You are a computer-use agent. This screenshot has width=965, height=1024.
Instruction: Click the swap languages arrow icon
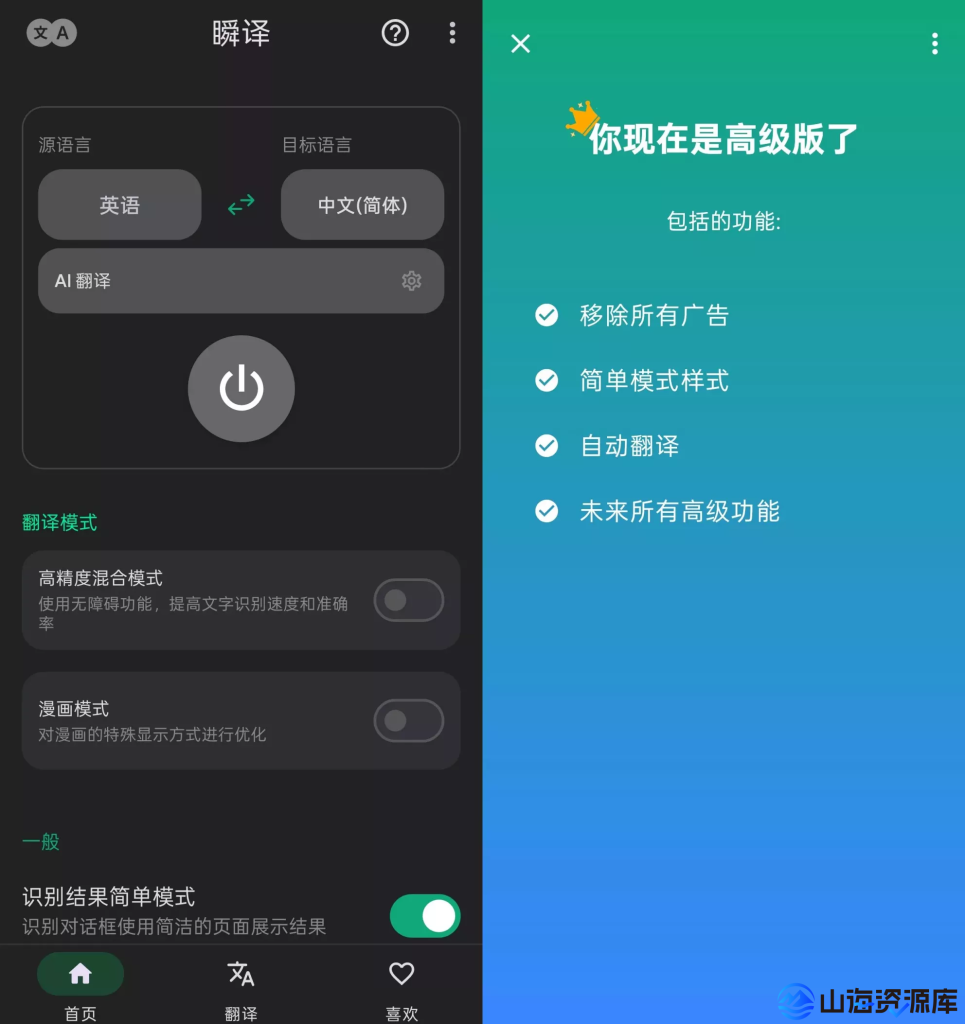(240, 204)
